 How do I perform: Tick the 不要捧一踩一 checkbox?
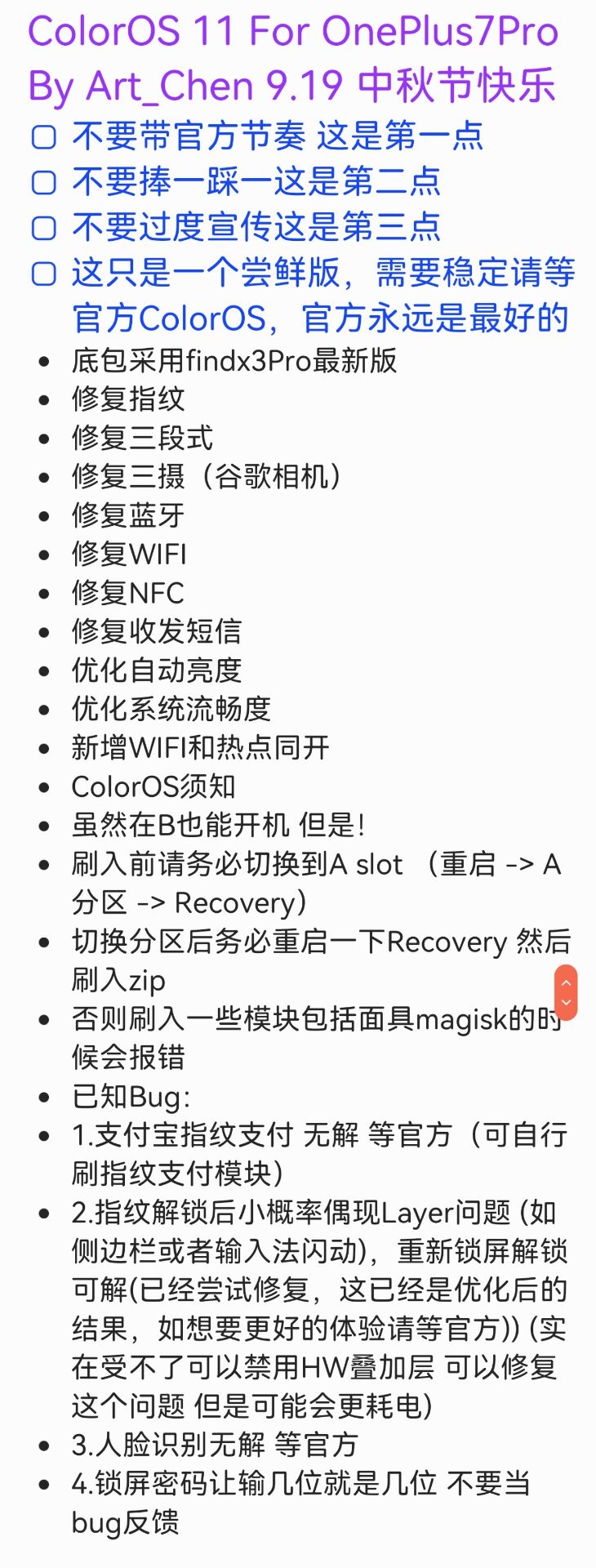[x=43, y=182]
